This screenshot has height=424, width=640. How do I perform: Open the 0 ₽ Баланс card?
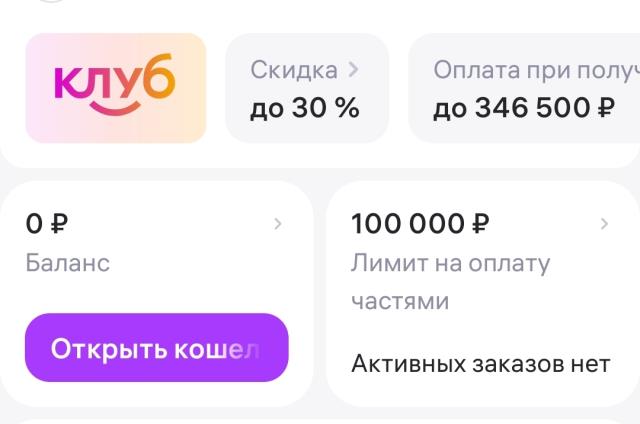tap(155, 245)
